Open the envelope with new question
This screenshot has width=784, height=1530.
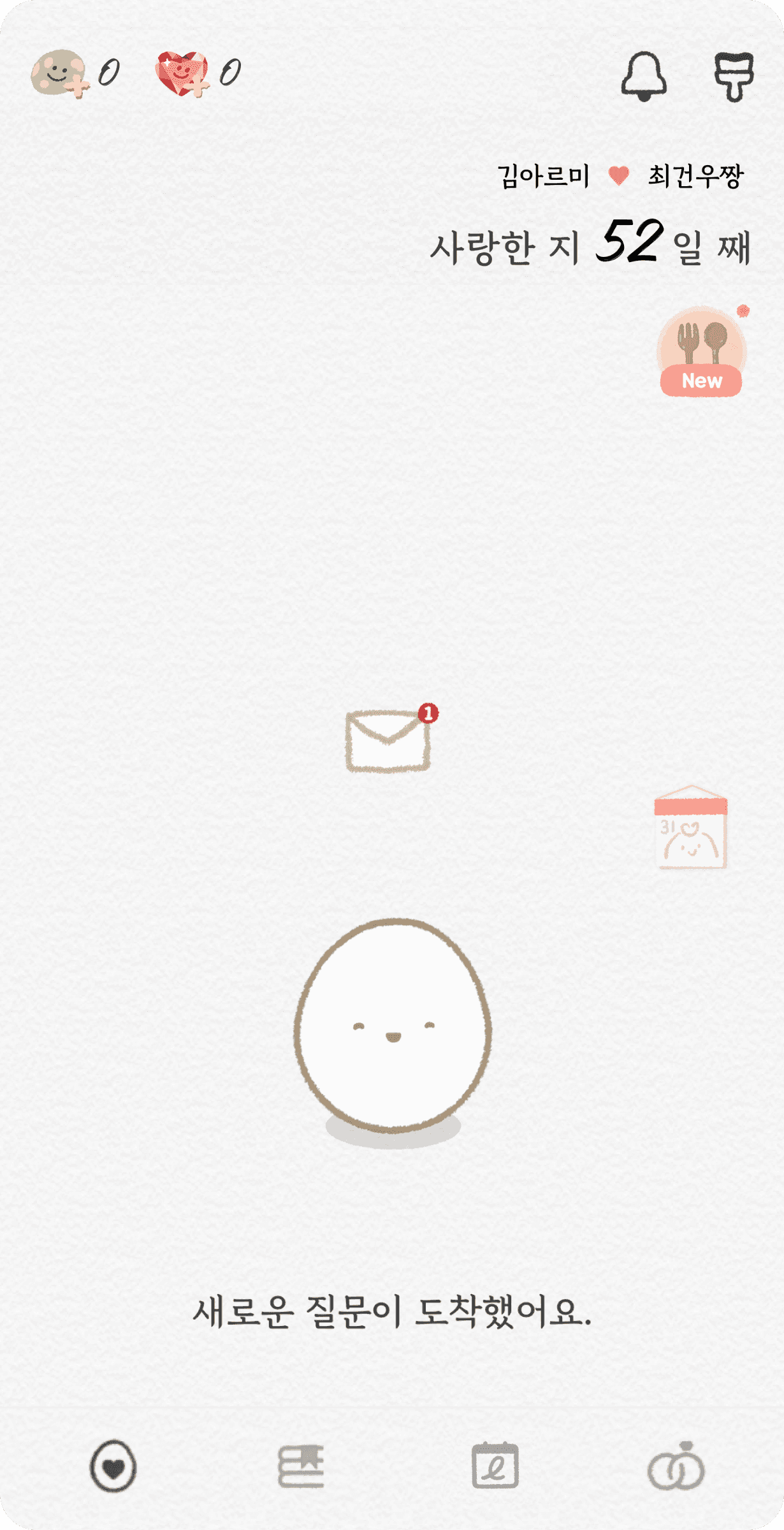(388, 741)
